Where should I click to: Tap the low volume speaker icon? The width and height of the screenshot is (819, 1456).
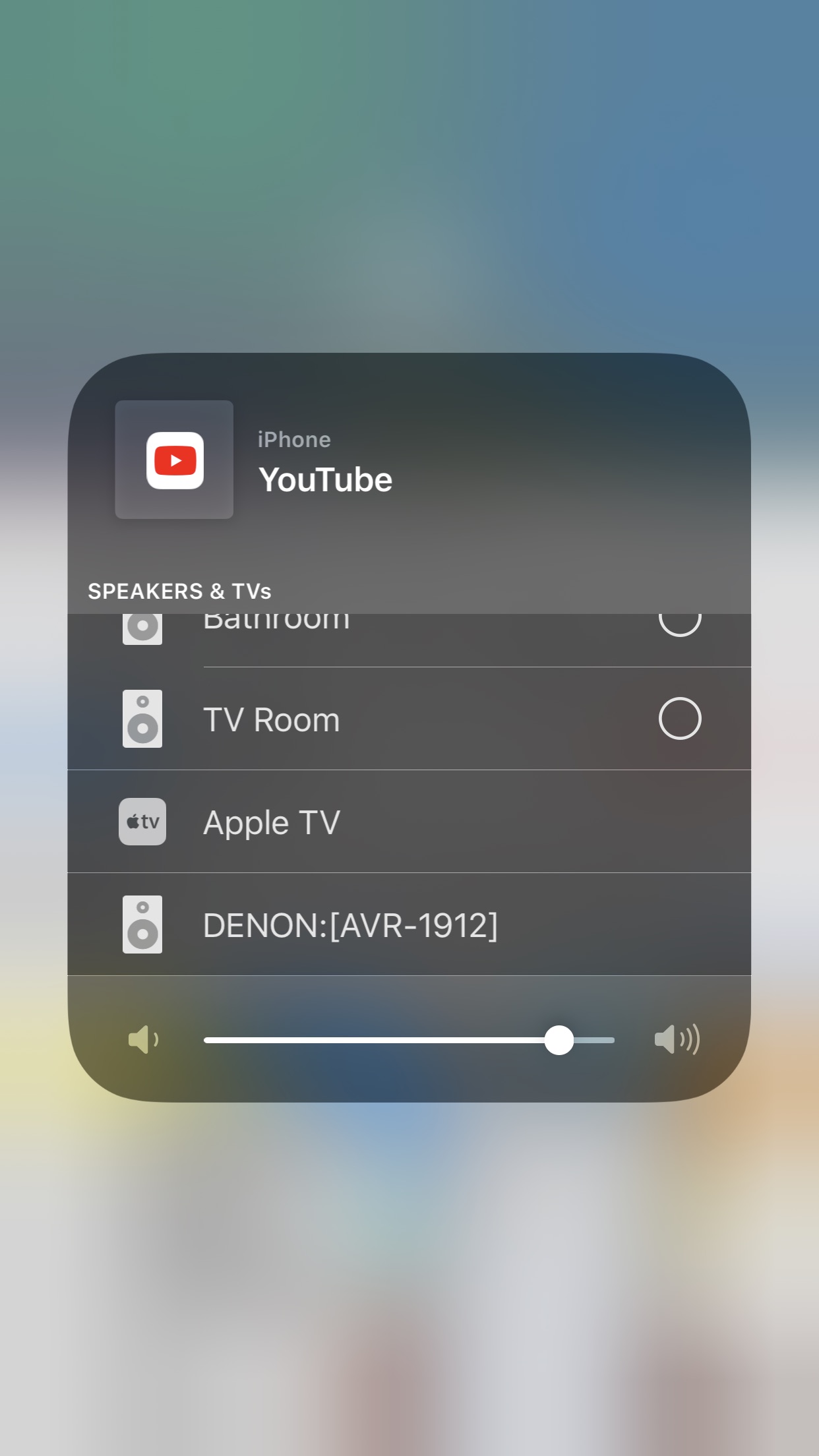[x=144, y=1039]
